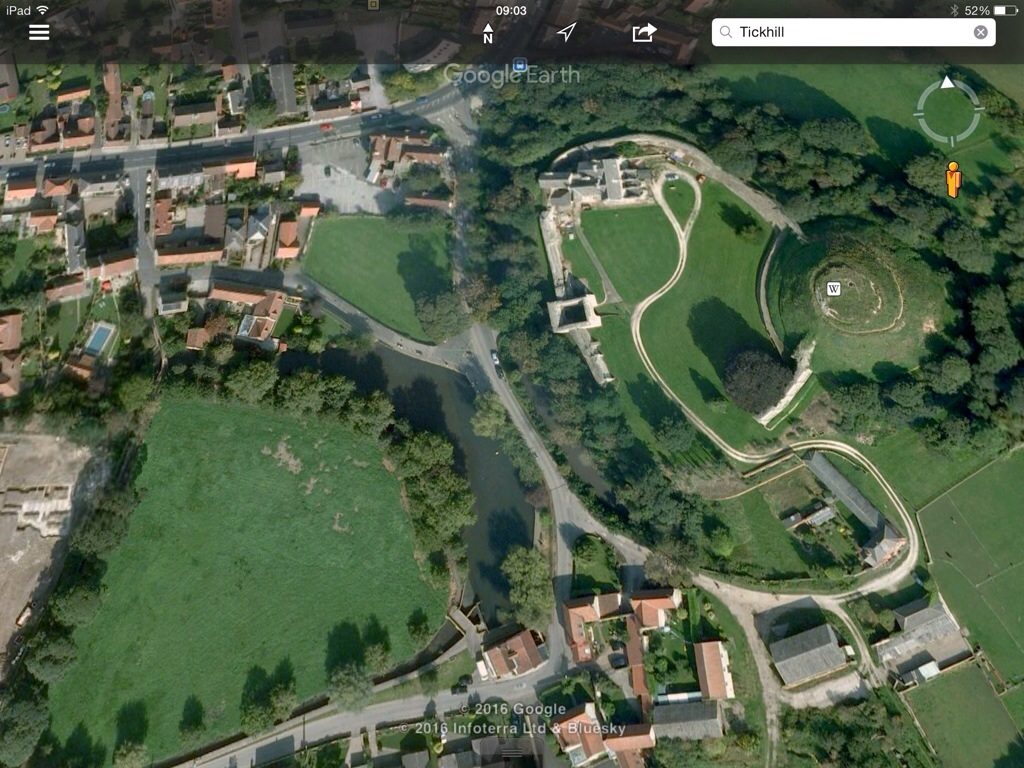1024x768 pixels.
Task: Share this map view
Action: [644, 32]
